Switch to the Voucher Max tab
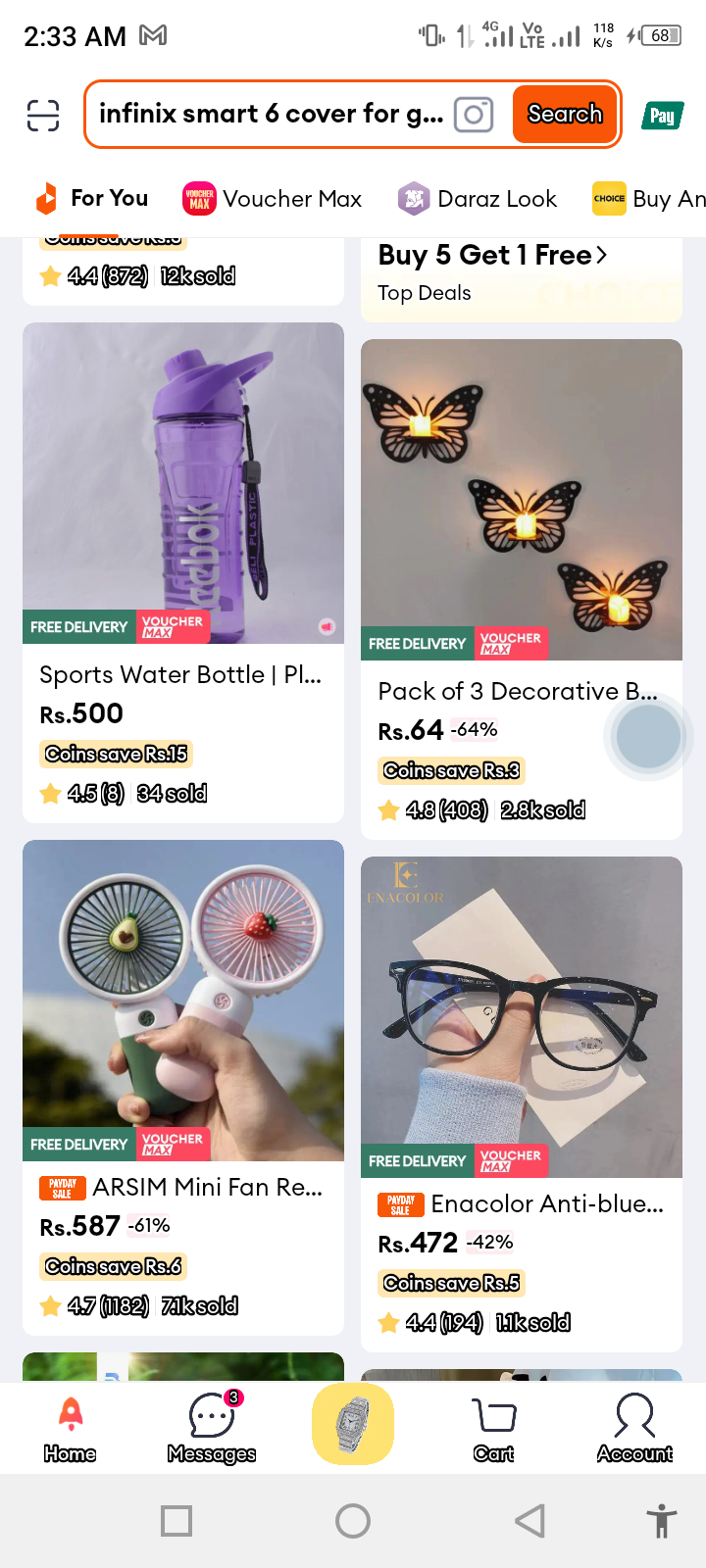Viewport: 706px width, 1568px height. pyautogui.click(x=273, y=199)
